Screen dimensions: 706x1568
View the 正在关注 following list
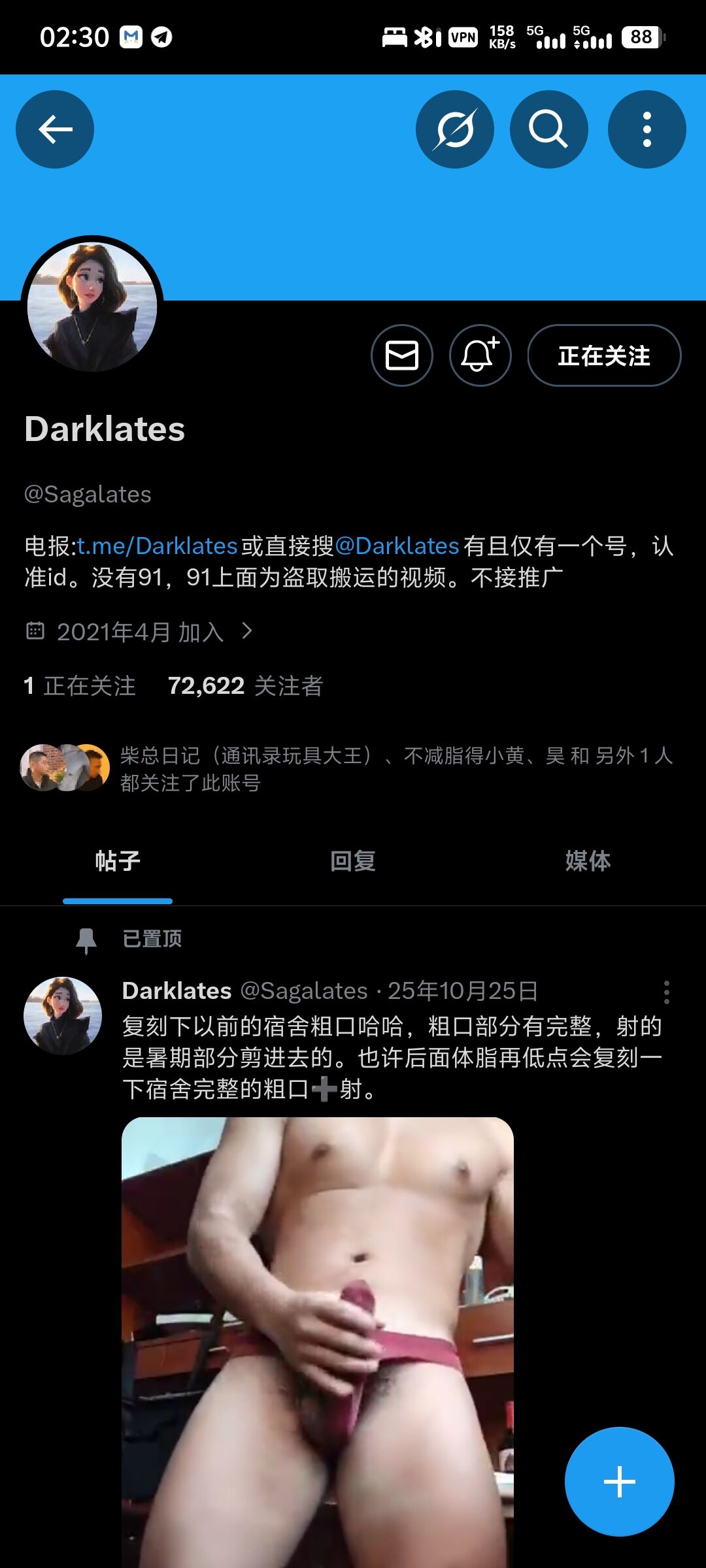tap(80, 685)
